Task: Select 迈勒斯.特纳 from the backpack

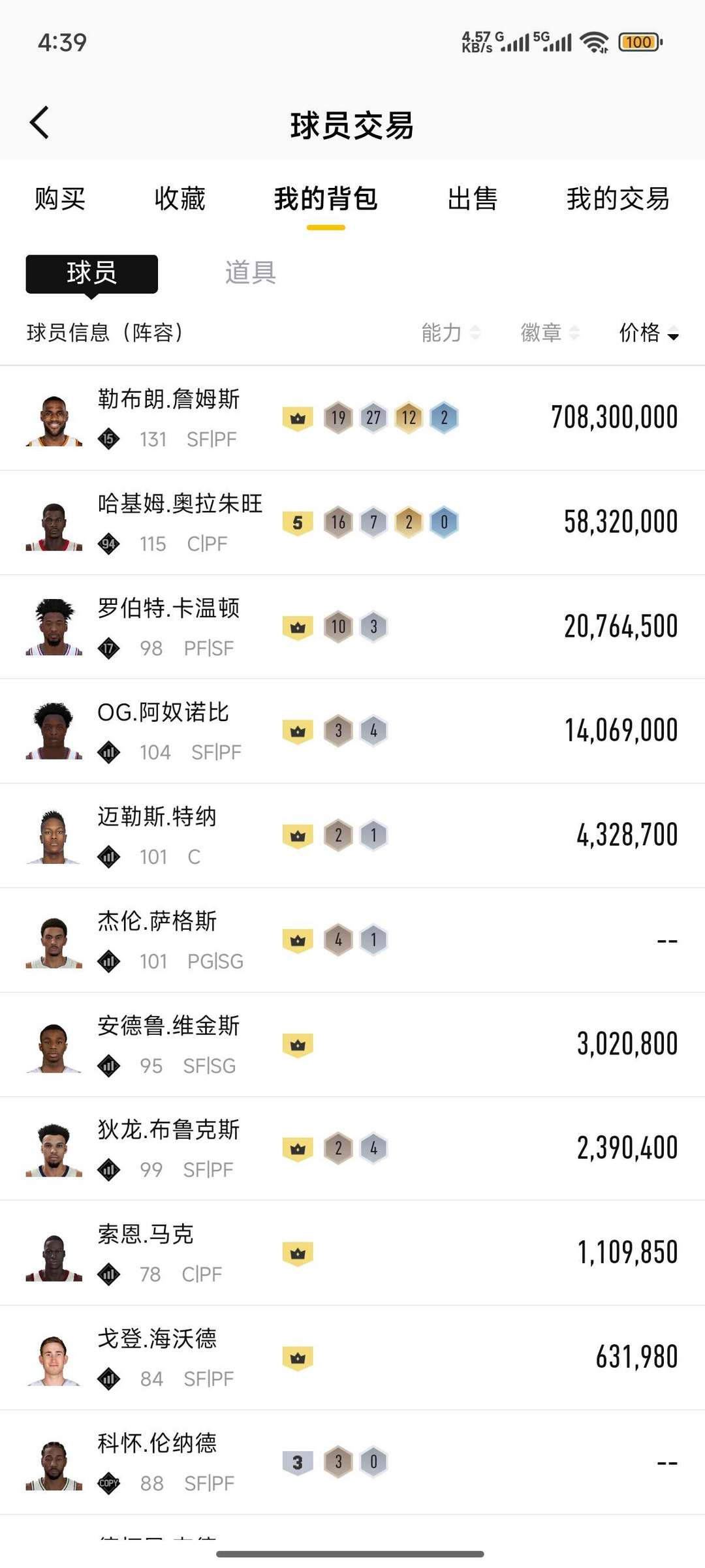Action: pos(352,835)
